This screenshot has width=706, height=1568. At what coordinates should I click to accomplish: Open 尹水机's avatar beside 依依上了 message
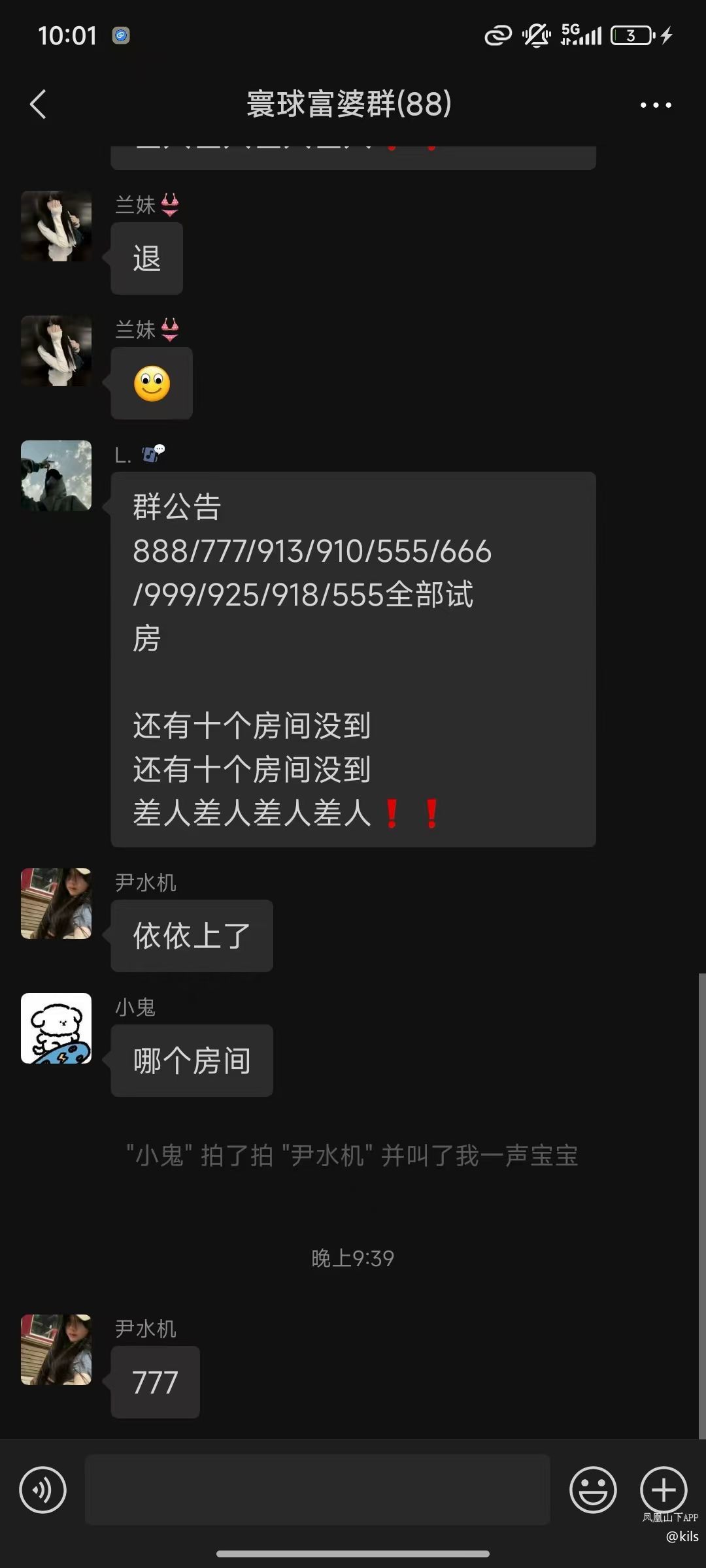coord(56,904)
